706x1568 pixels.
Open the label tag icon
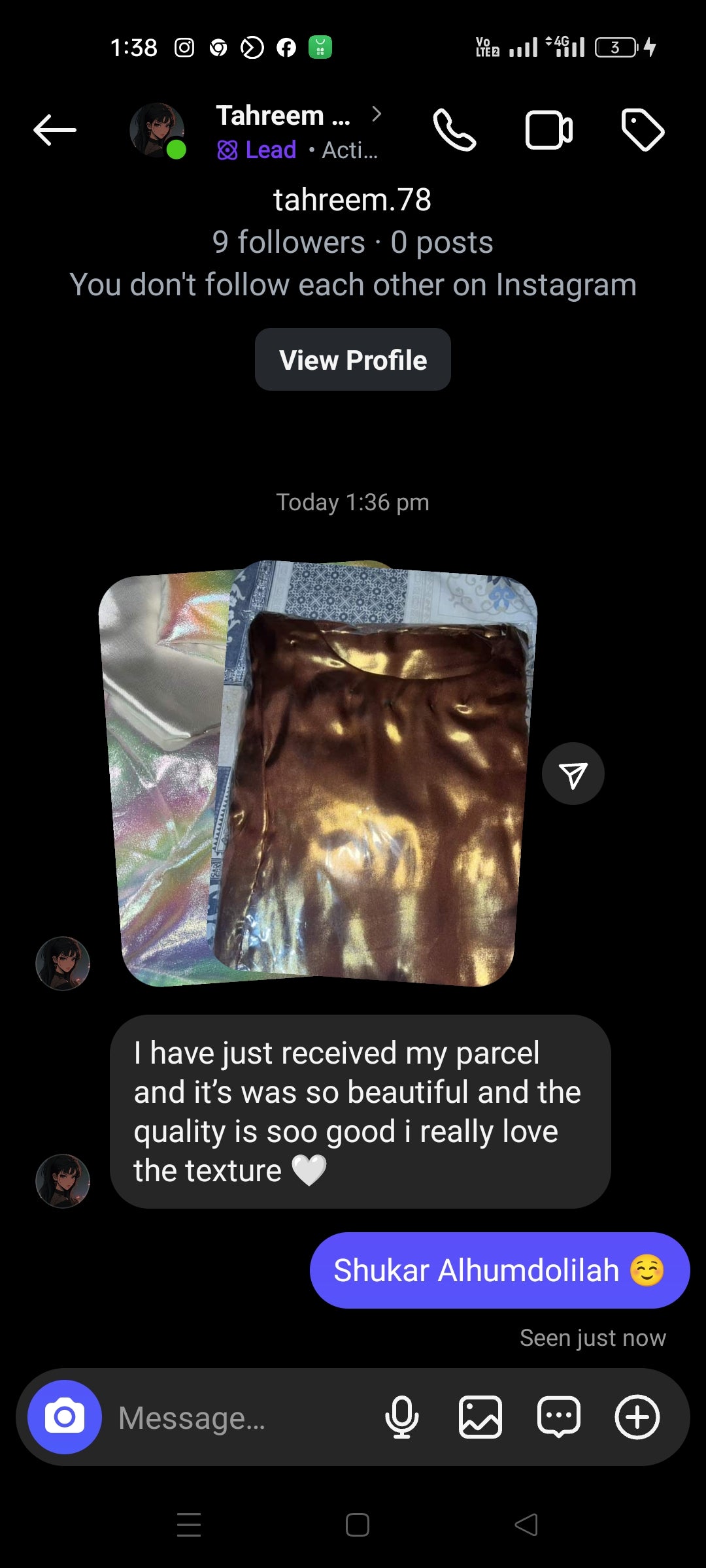[643, 130]
